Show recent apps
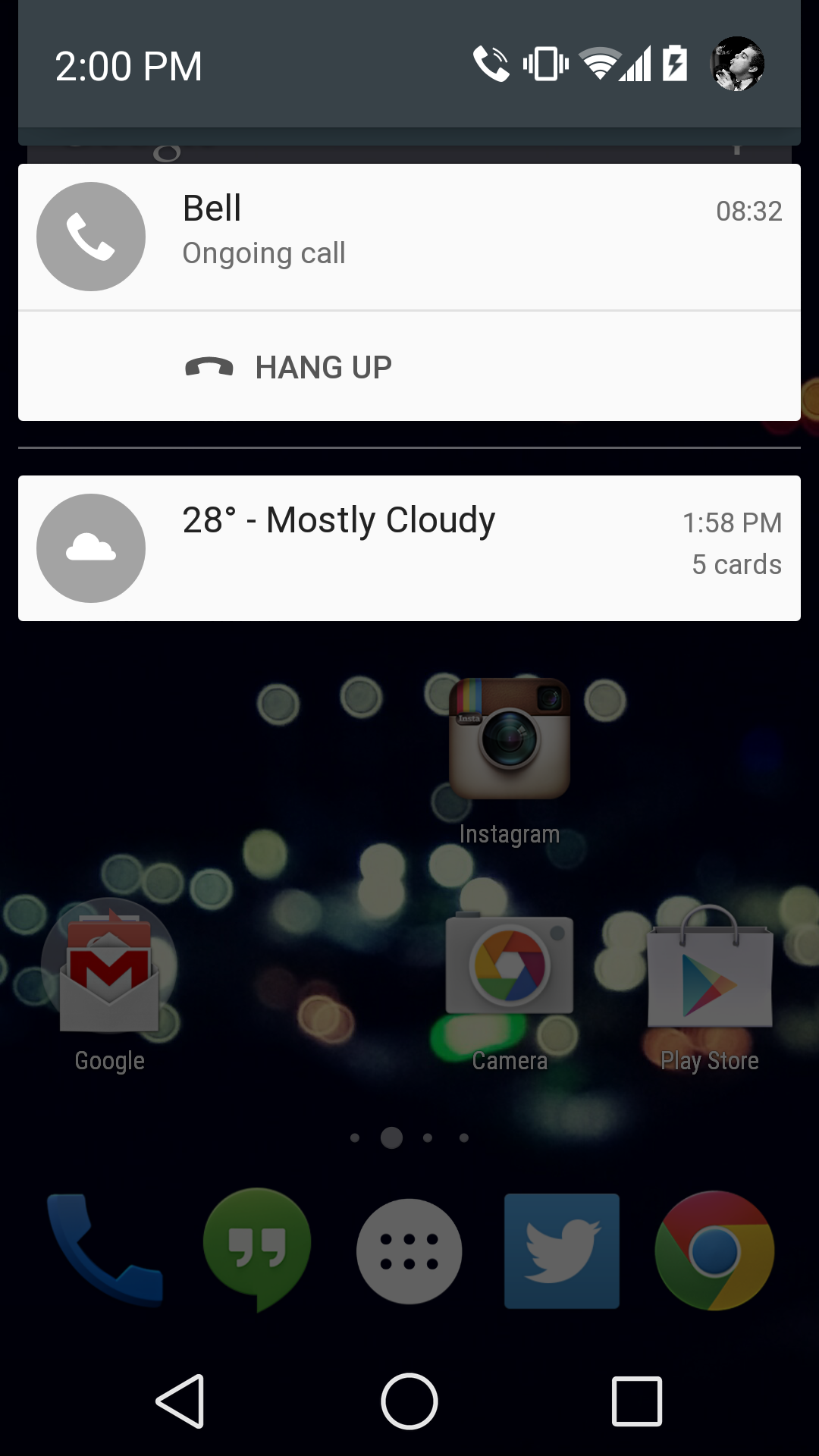 point(637,1401)
